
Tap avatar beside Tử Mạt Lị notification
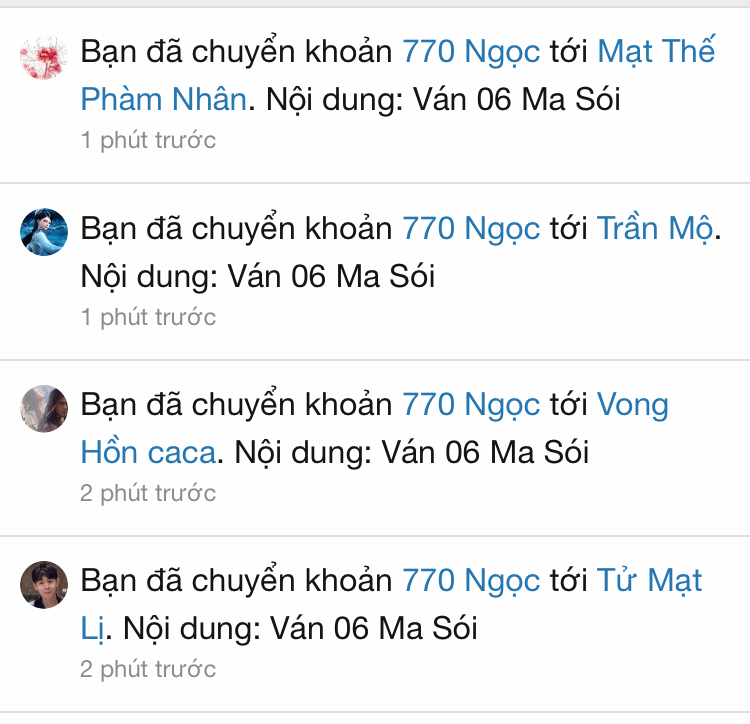click(44, 584)
